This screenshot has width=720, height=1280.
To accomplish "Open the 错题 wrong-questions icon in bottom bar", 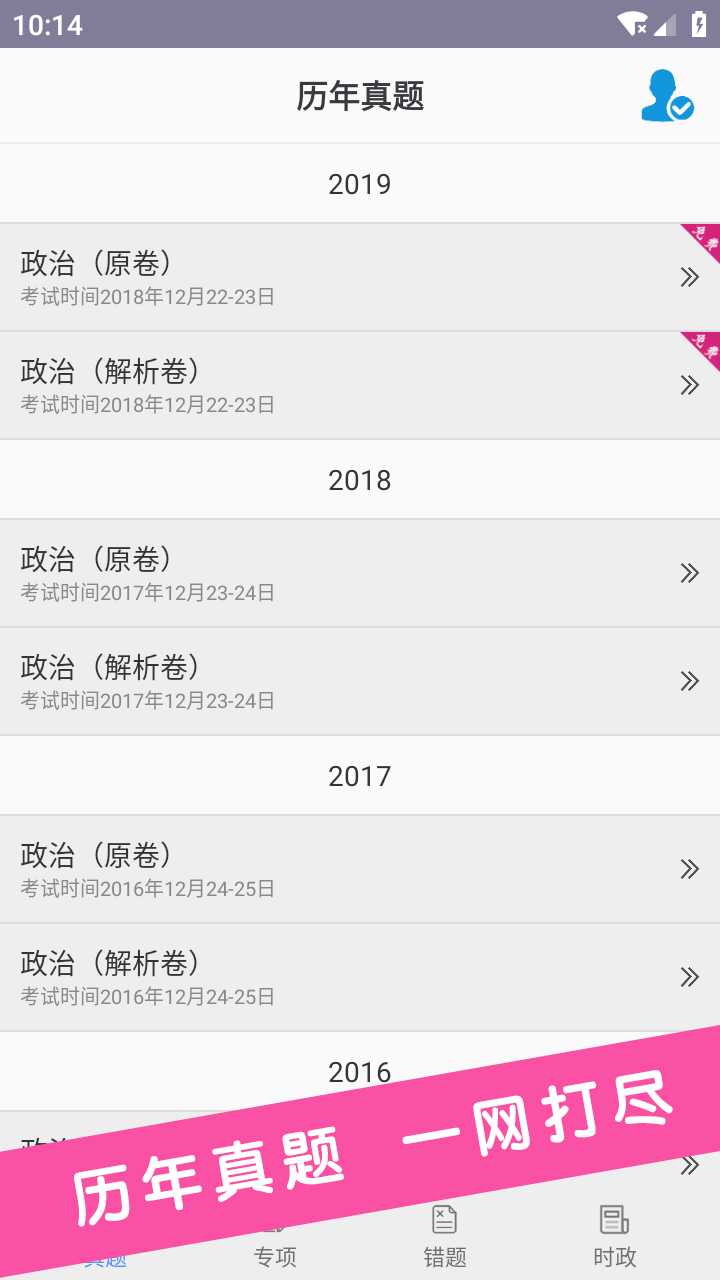I will (x=445, y=1218).
